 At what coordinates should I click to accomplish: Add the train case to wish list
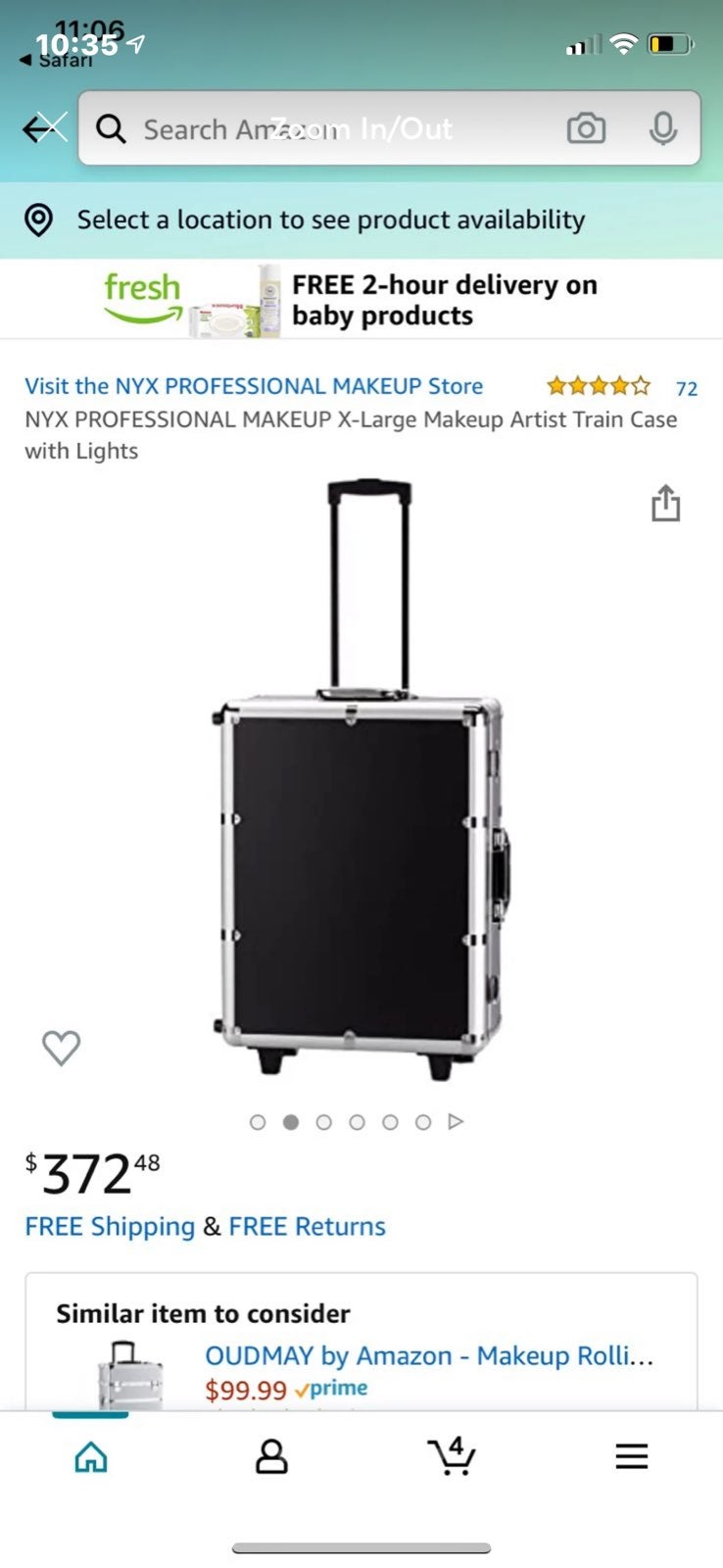click(x=61, y=1048)
